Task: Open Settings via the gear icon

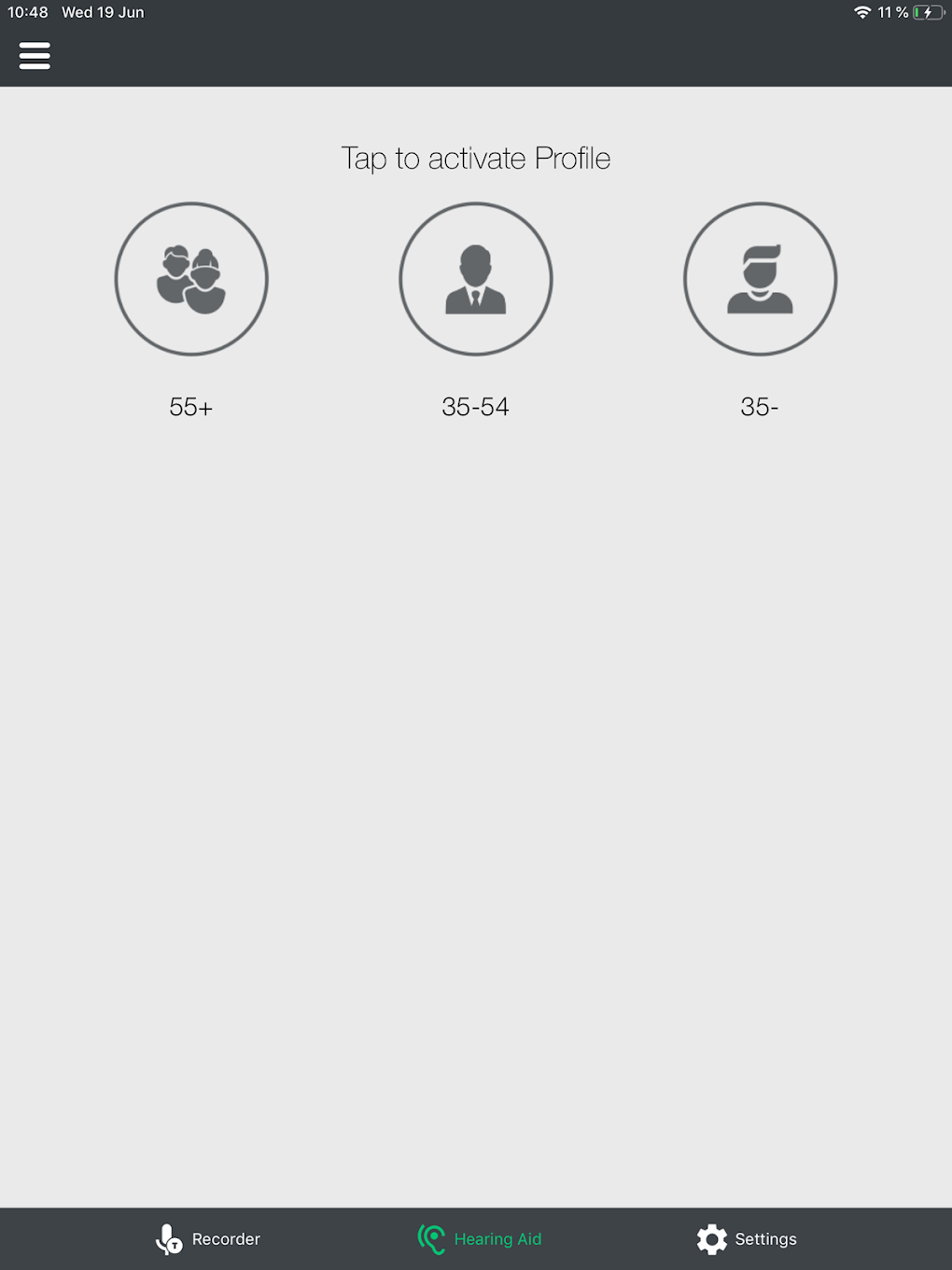Action: (x=711, y=1239)
